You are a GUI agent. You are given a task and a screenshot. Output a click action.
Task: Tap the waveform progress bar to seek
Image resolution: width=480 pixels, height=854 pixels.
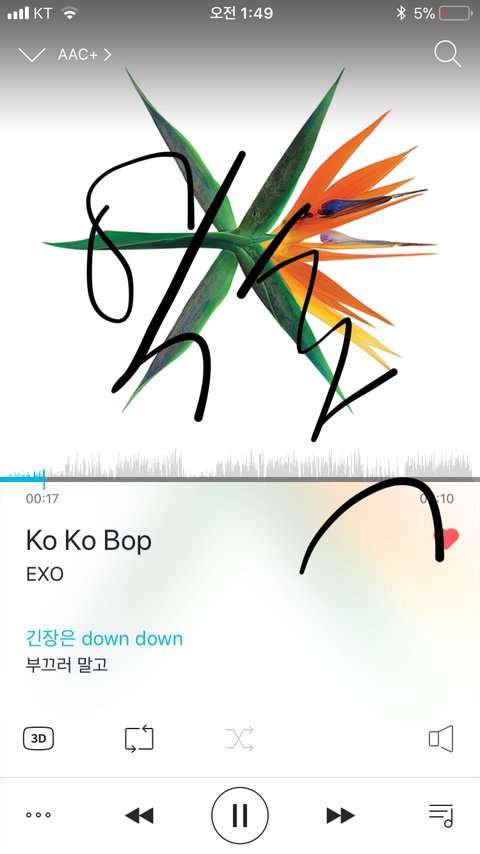[x=240, y=467]
